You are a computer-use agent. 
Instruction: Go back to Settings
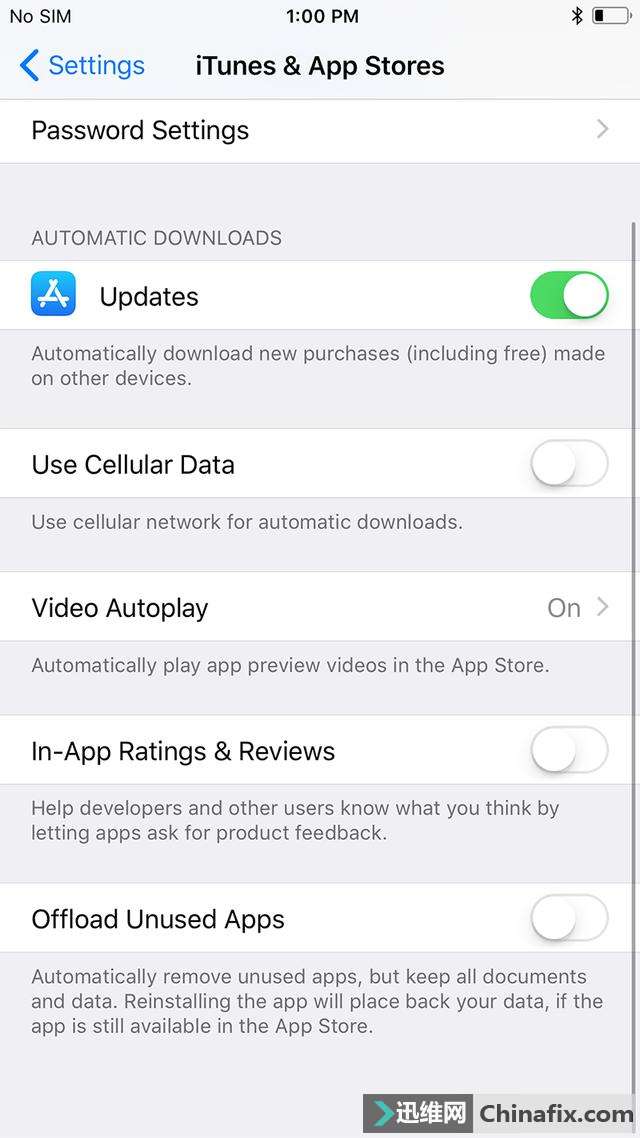tap(82, 66)
